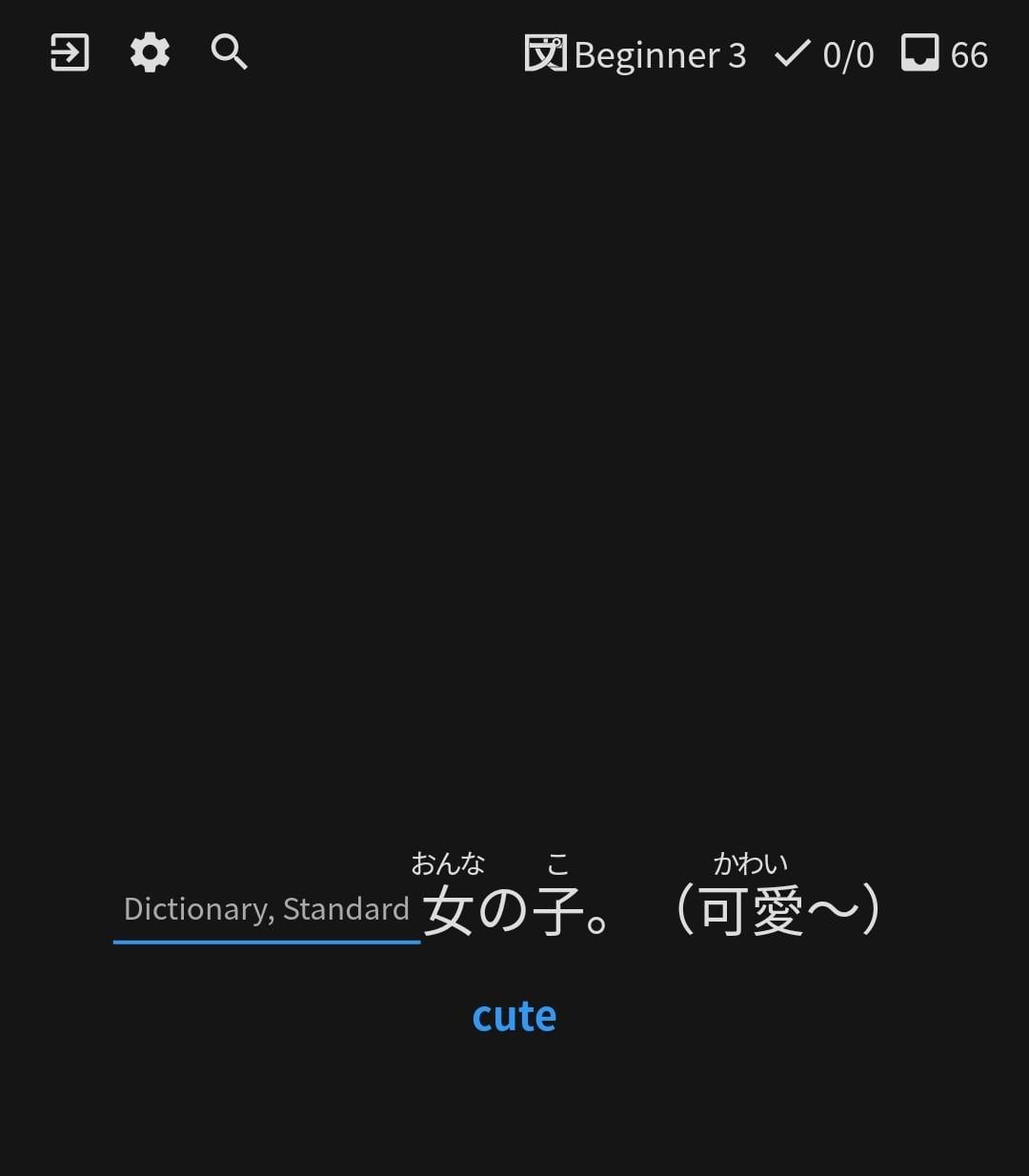Open the Beginner 3 deck selector
Screen dimensions: 1029x1176
pos(636,55)
